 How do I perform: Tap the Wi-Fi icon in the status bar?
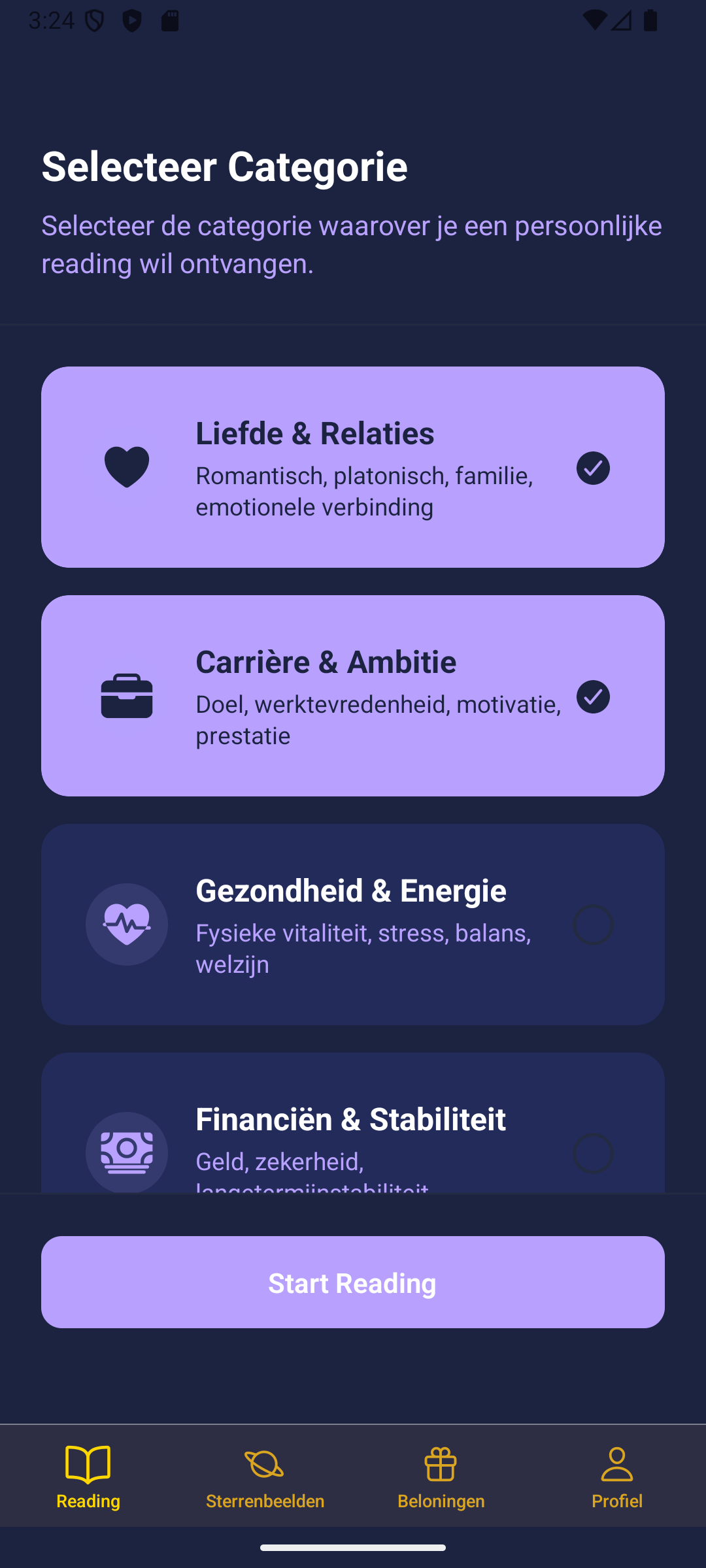[x=596, y=19]
